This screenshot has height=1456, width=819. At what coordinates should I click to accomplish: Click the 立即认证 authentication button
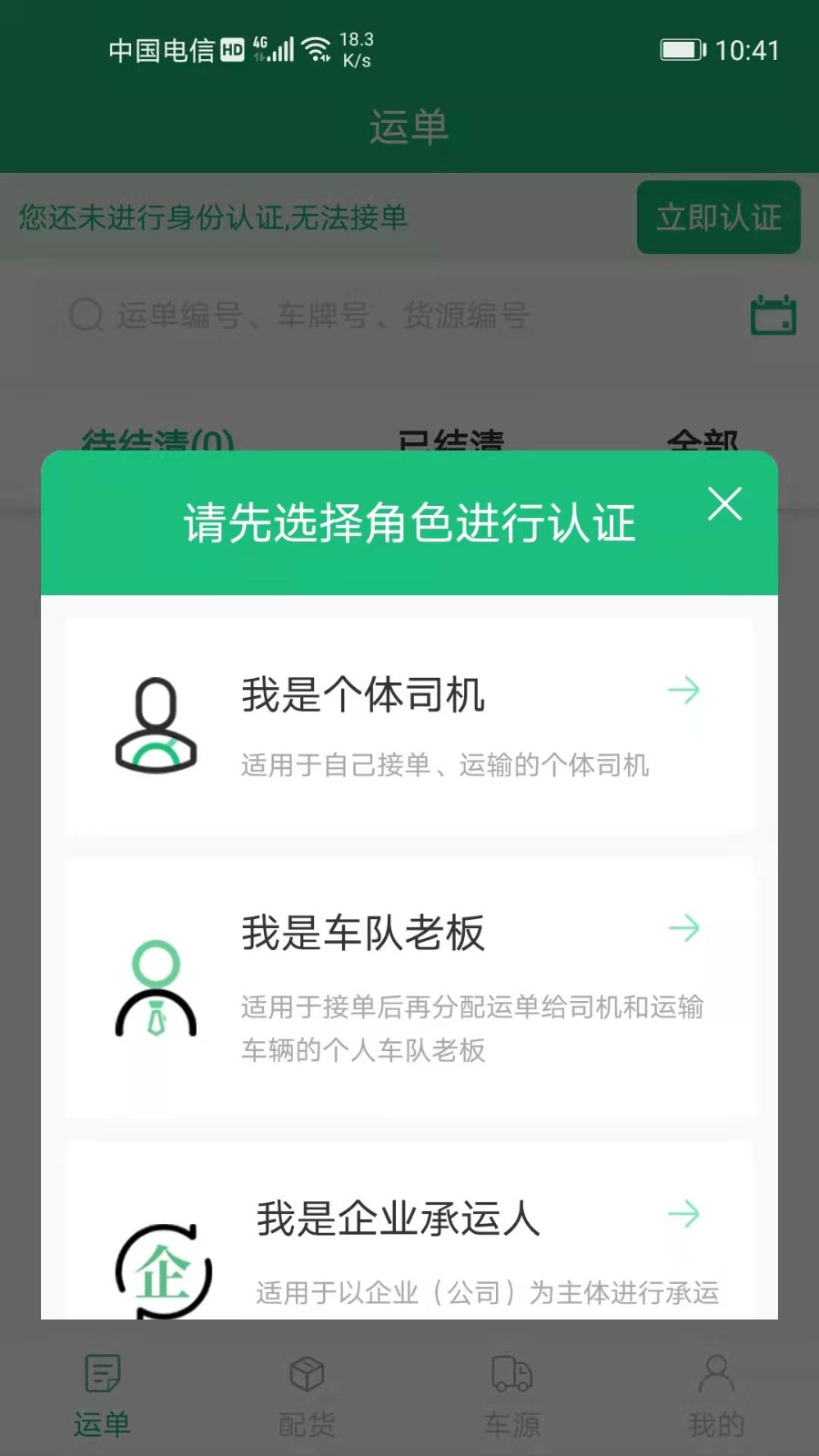(x=718, y=217)
